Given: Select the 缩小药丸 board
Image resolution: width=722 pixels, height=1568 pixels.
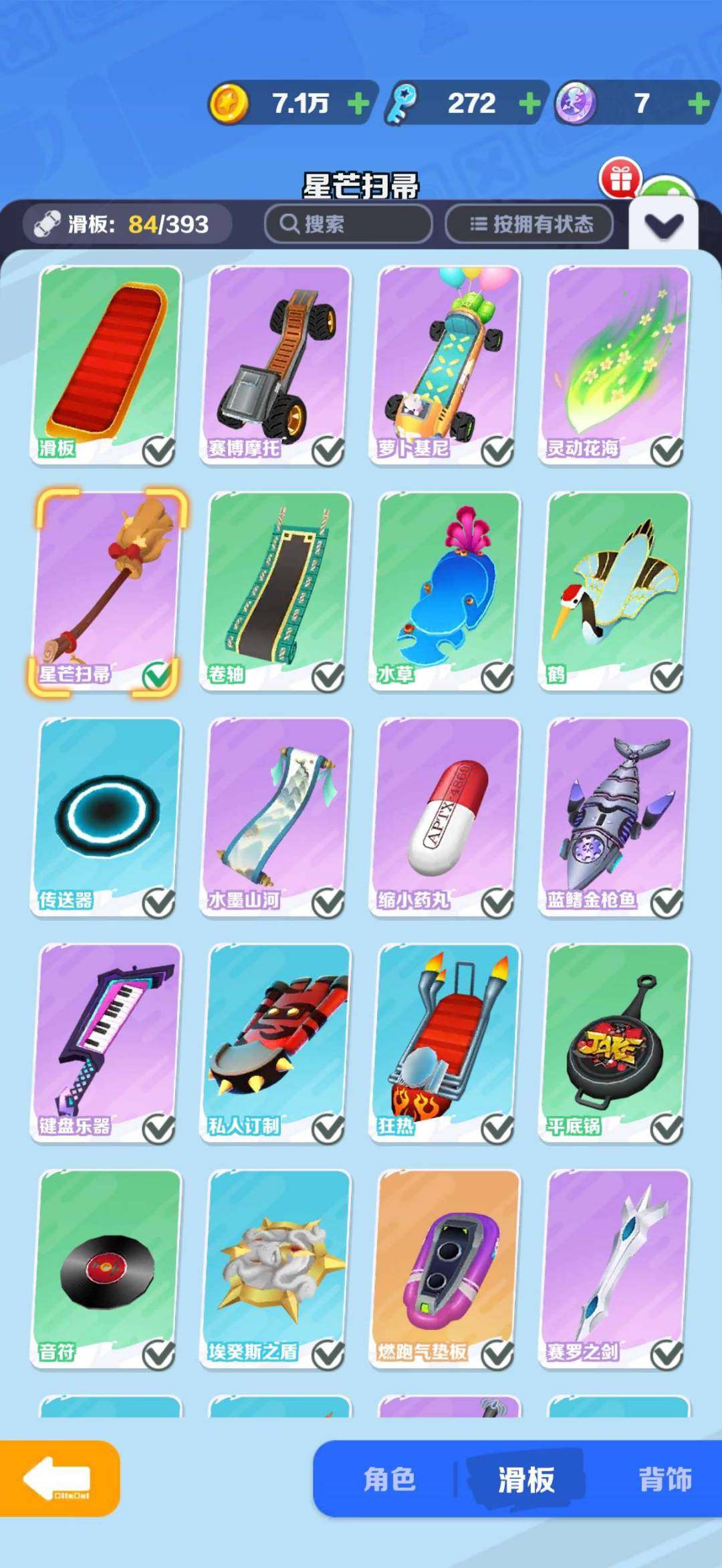Looking at the screenshot, I should tap(445, 816).
